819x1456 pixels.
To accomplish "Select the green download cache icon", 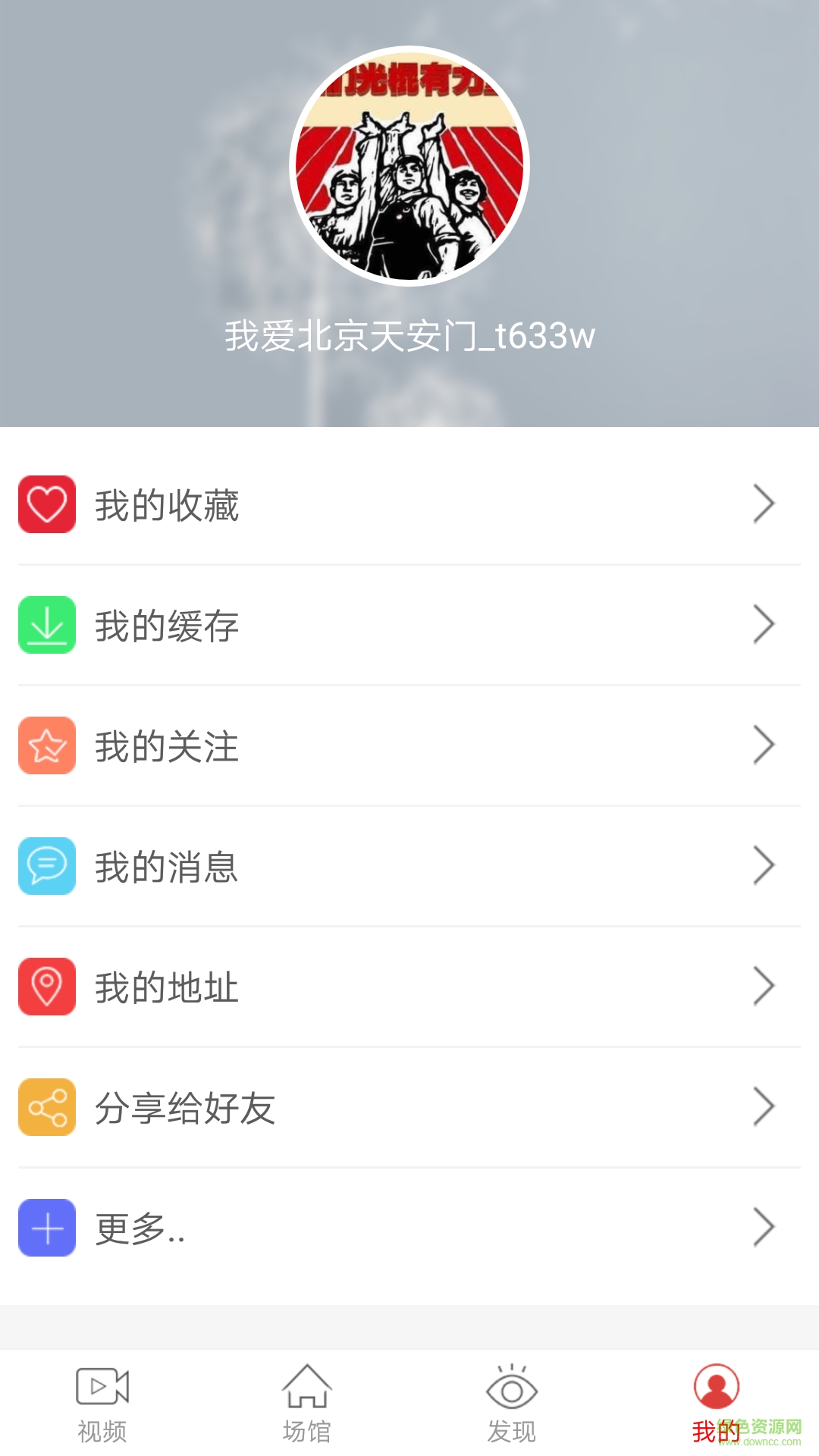I will click(46, 624).
